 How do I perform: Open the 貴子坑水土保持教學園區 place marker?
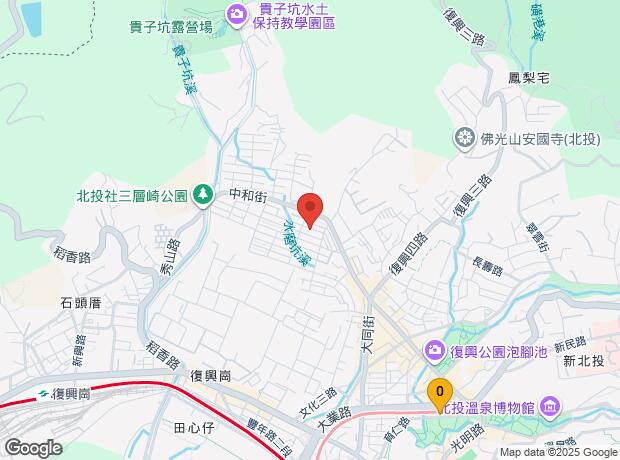[237, 12]
